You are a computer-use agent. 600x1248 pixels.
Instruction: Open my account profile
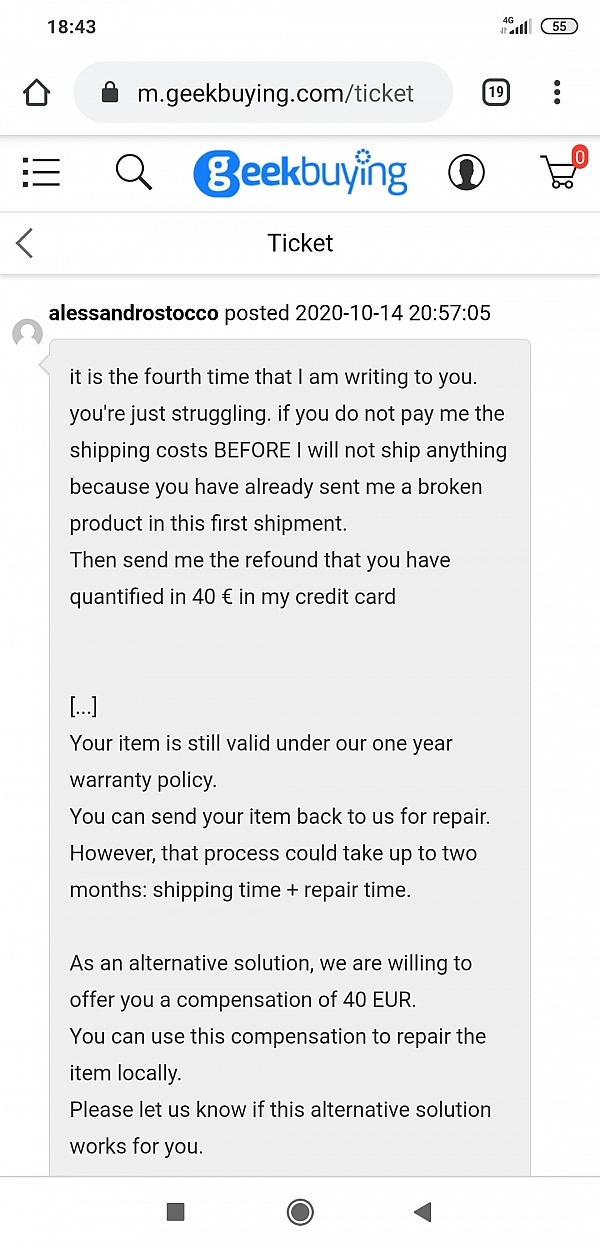(x=466, y=173)
